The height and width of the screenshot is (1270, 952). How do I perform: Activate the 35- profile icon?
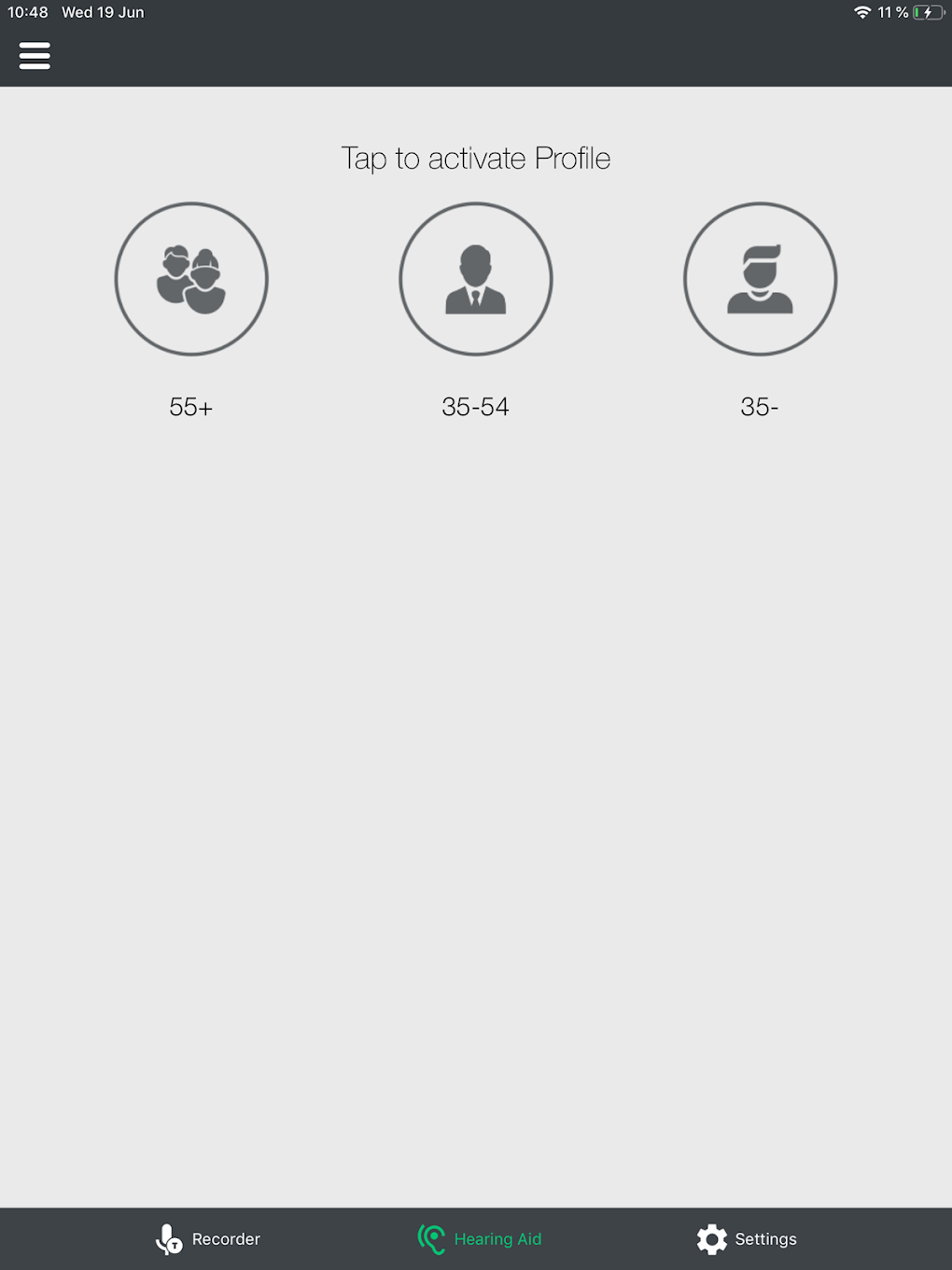[x=760, y=279]
